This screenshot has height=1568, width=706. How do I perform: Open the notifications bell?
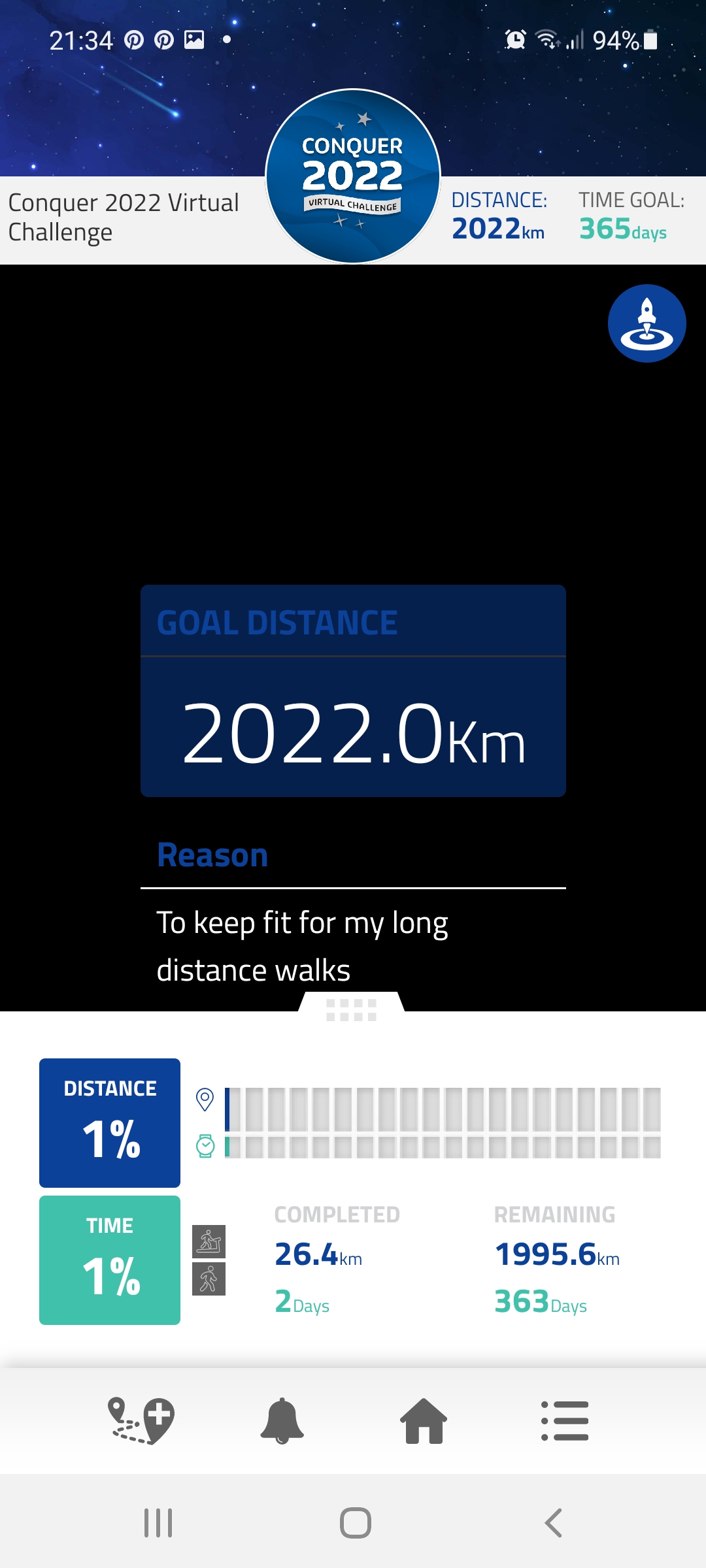pyautogui.click(x=282, y=1420)
